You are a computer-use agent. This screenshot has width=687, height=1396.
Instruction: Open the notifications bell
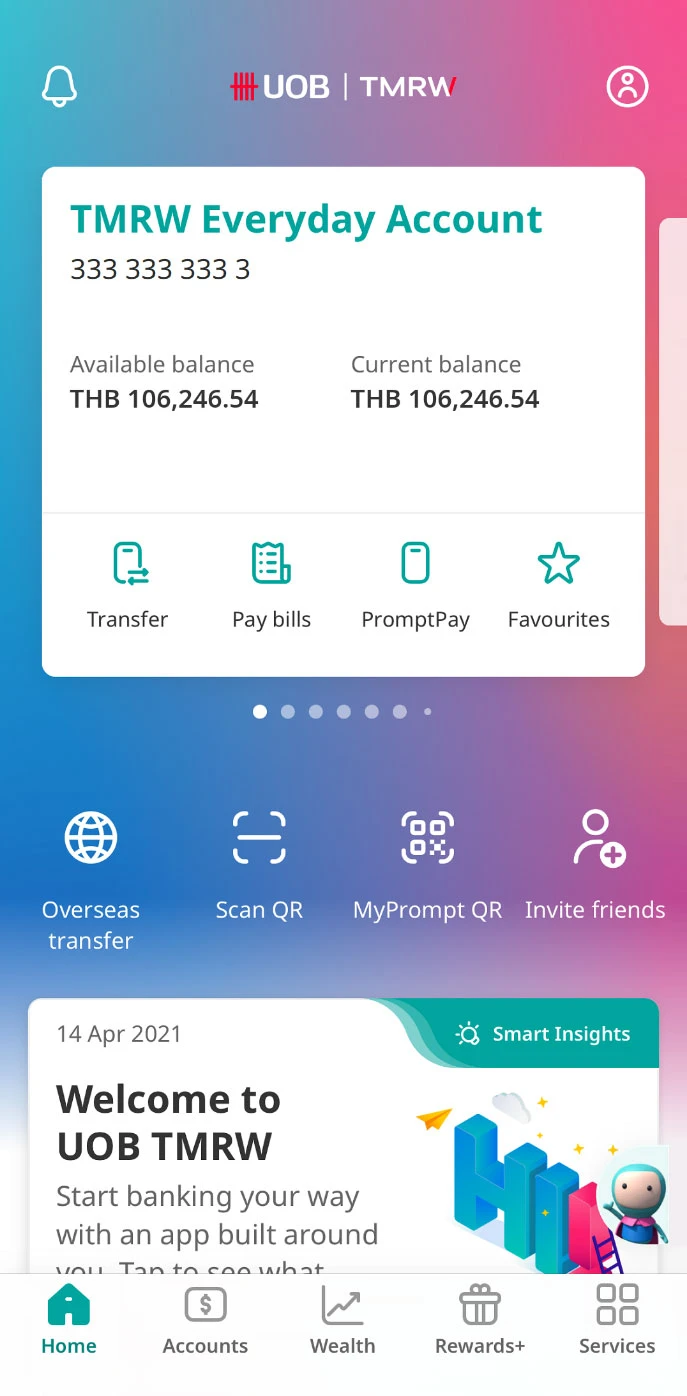click(59, 87)
